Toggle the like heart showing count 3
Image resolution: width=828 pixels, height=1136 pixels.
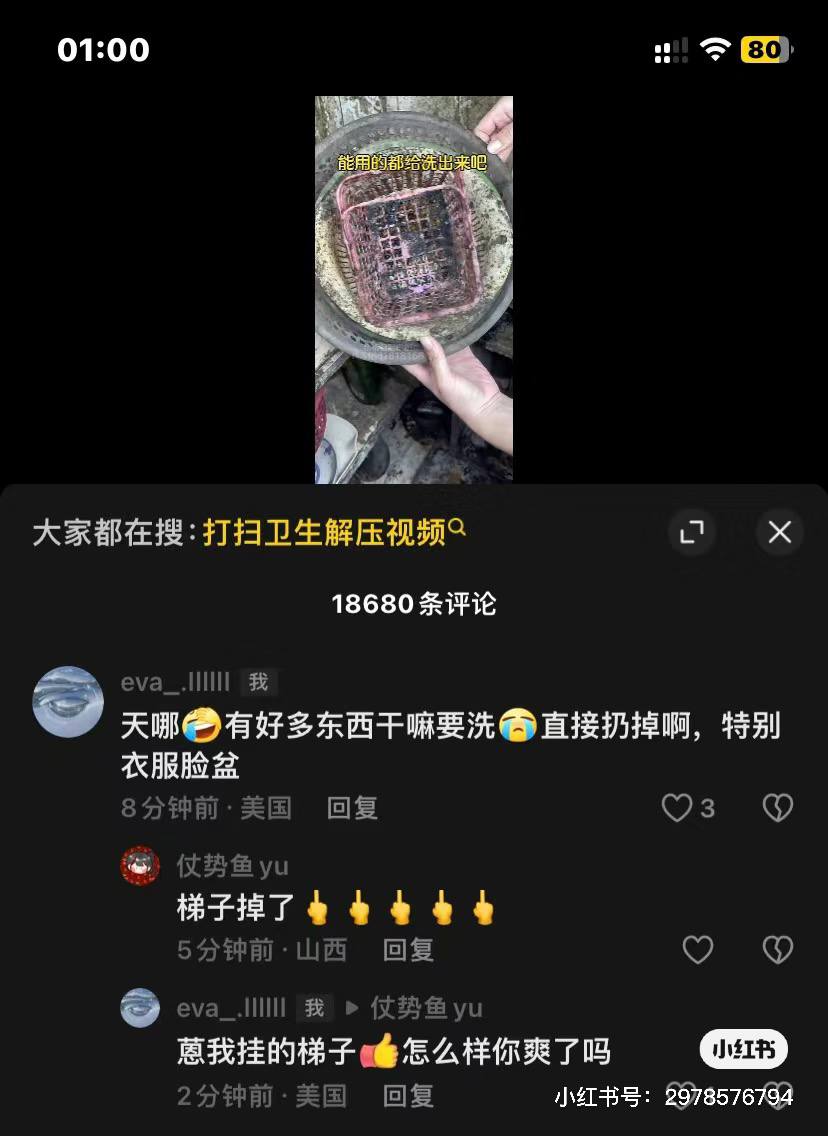click(676, 807)
